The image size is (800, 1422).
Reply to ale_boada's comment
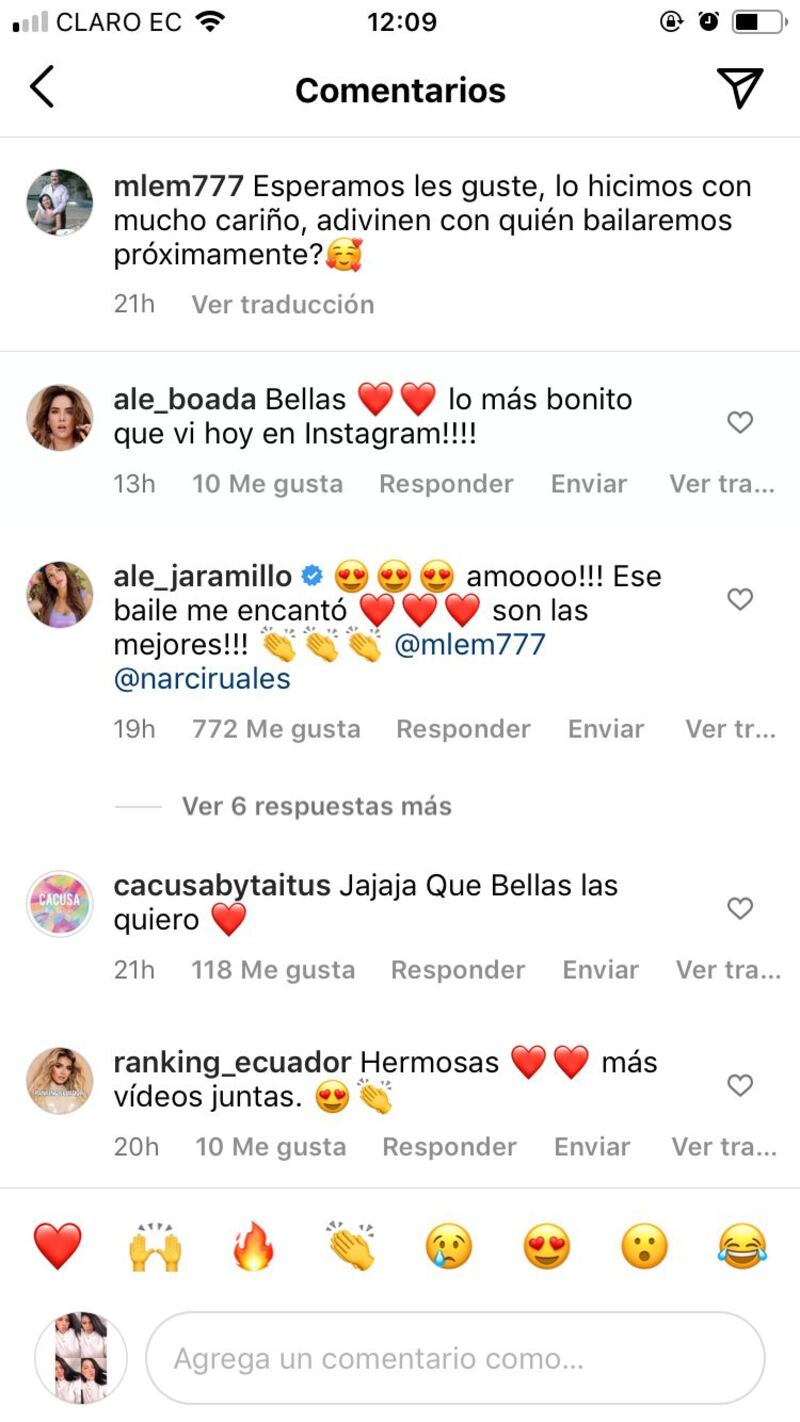click(446, 484)
